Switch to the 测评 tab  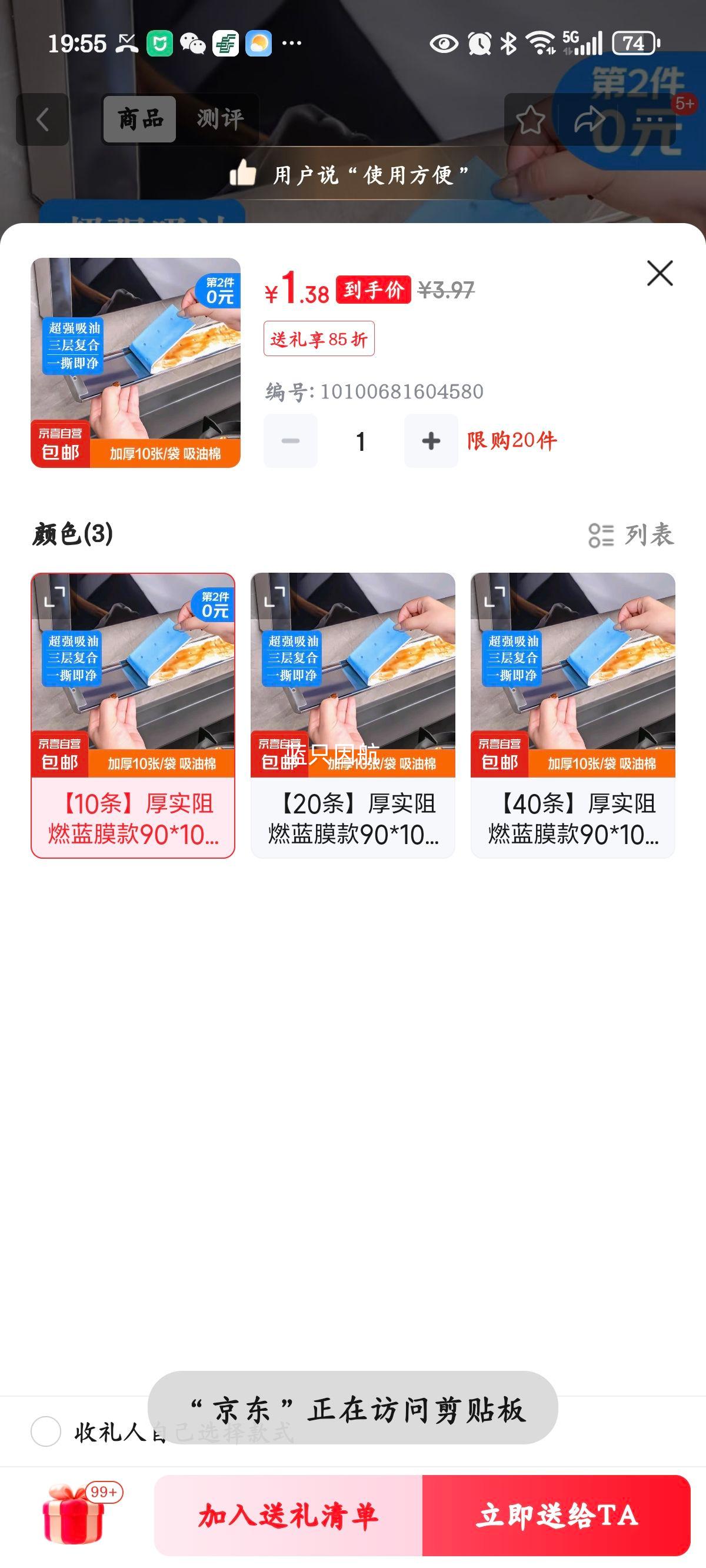tap(219, 118)
